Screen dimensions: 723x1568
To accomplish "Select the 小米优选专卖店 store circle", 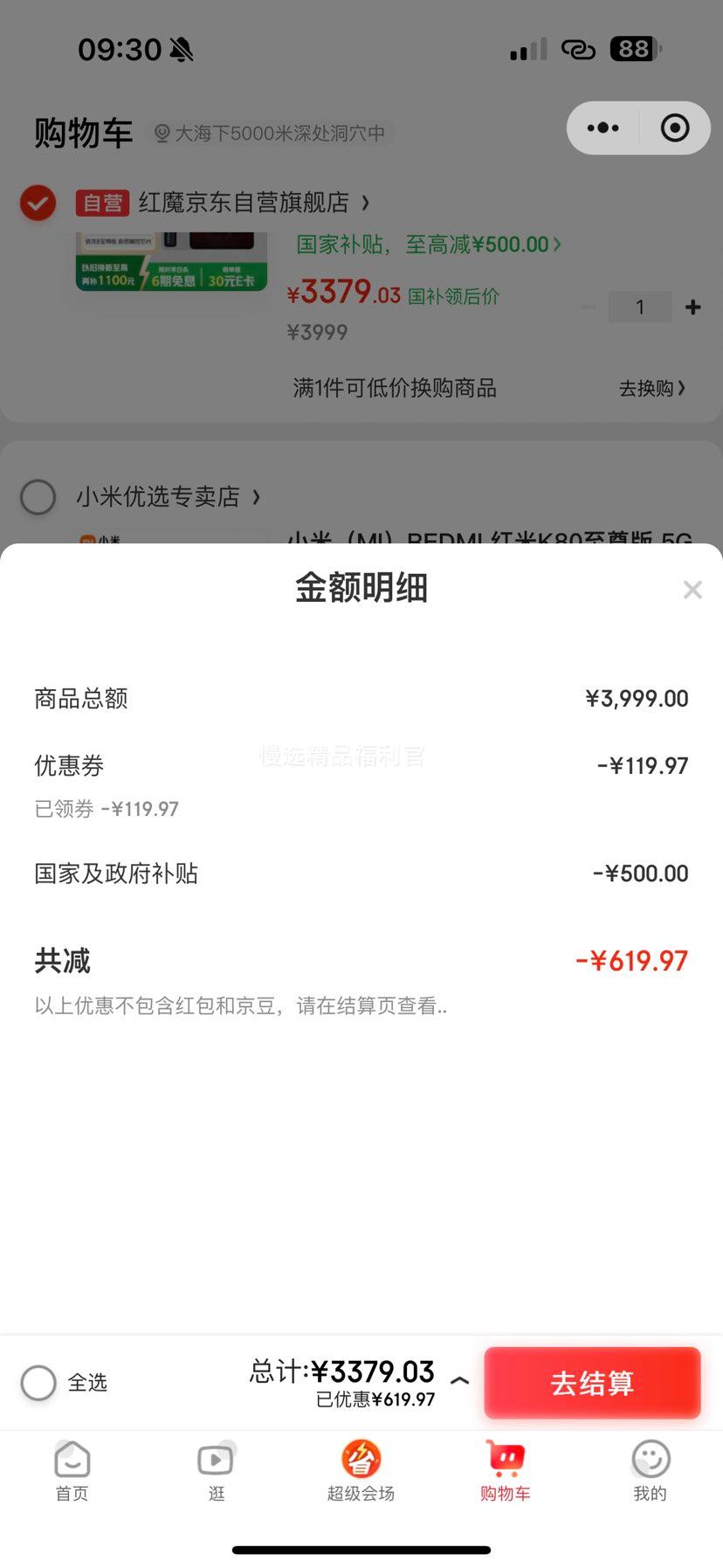I will (x=38, y=496).
